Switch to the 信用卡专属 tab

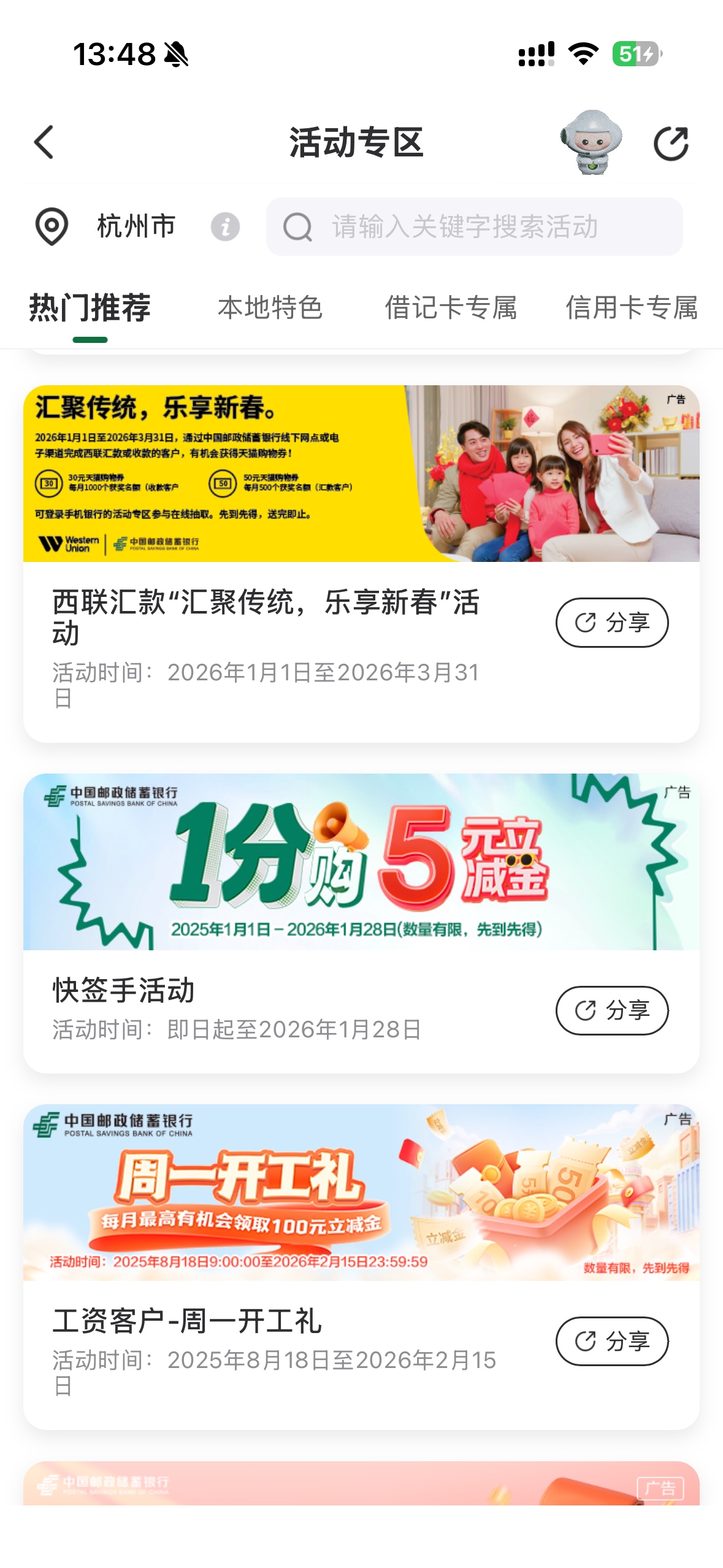pyautogui.click(x=631, y=308)
